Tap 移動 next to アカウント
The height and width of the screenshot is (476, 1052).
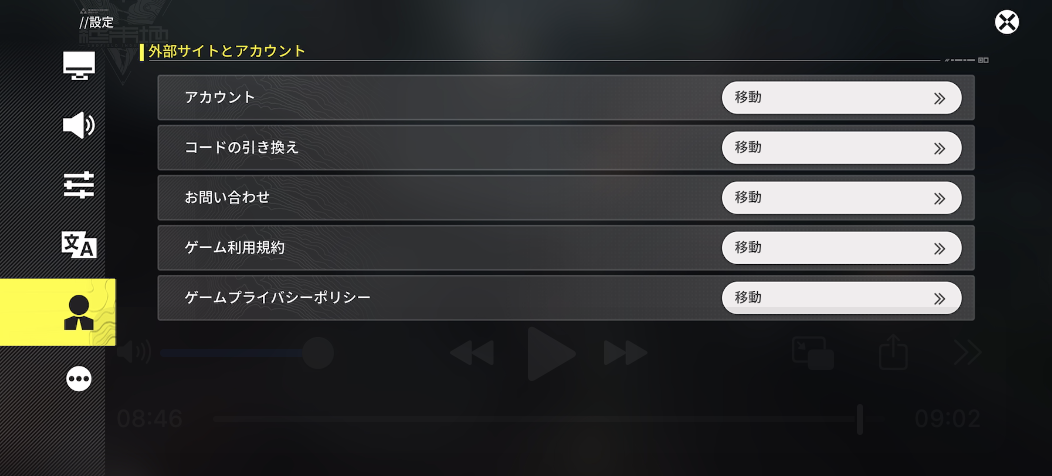click(x=841, y=98)
